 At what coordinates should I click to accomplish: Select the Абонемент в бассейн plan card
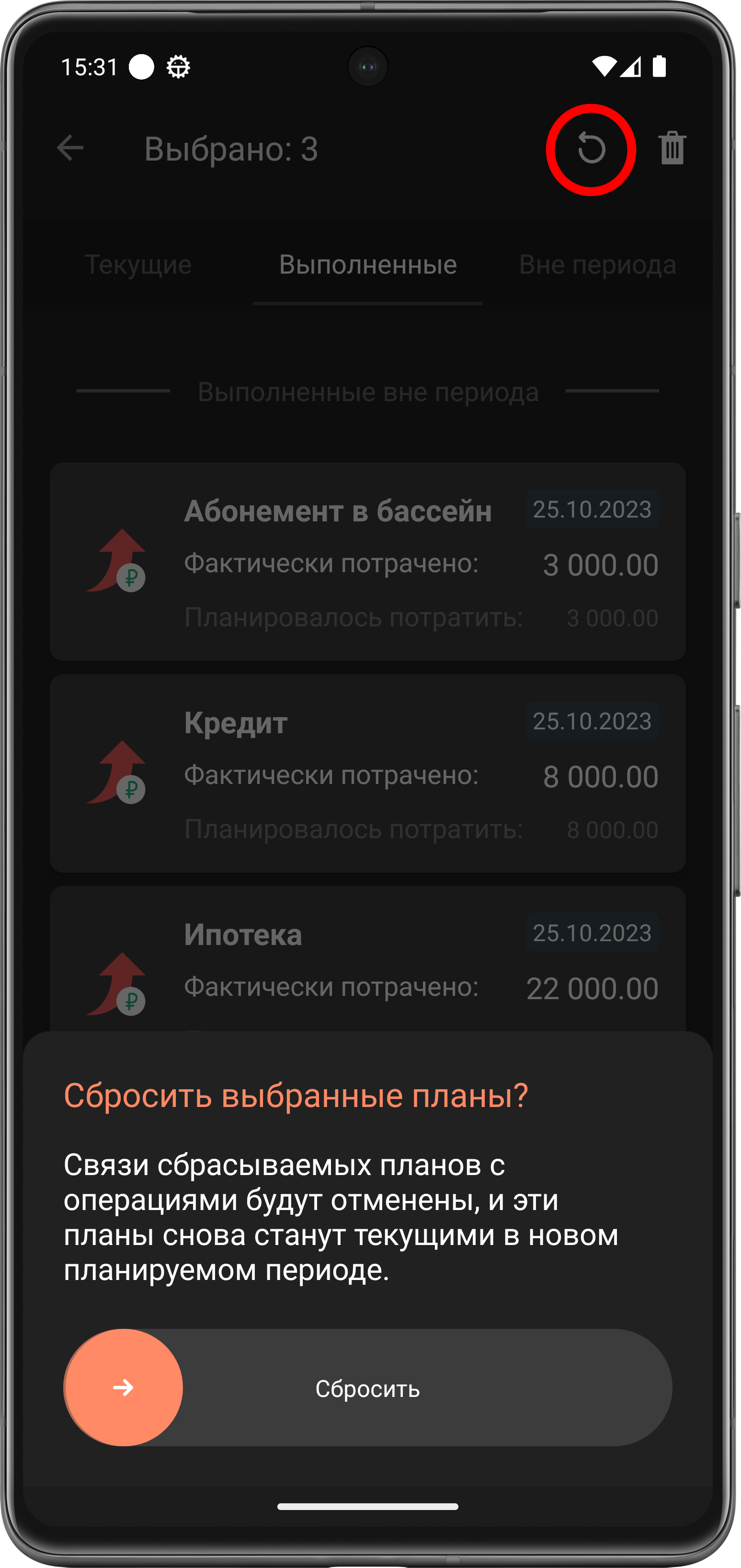pyautogui.click(x=367, y=561)
